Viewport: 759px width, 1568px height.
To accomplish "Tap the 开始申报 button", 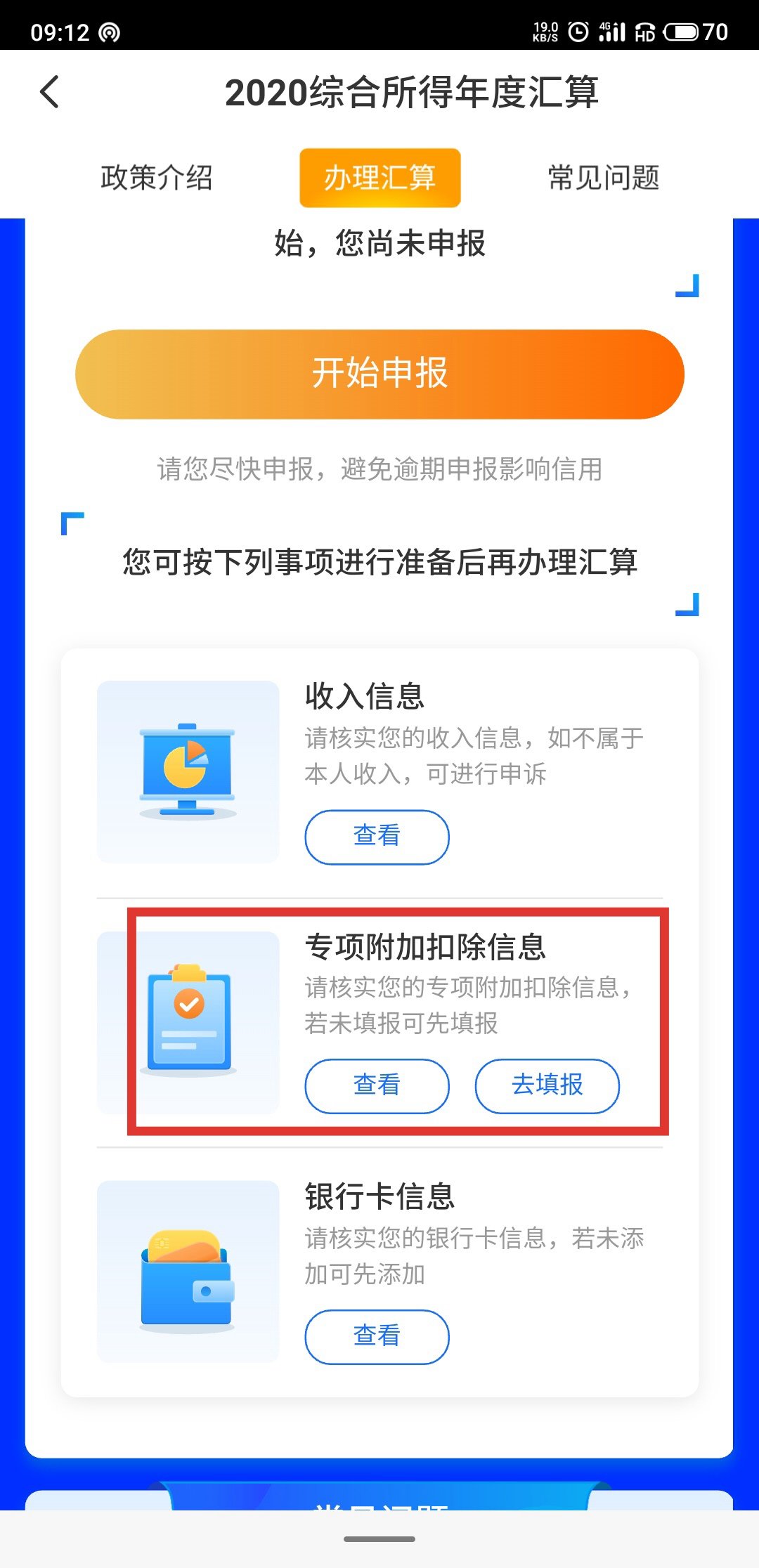I will [379, 374].
